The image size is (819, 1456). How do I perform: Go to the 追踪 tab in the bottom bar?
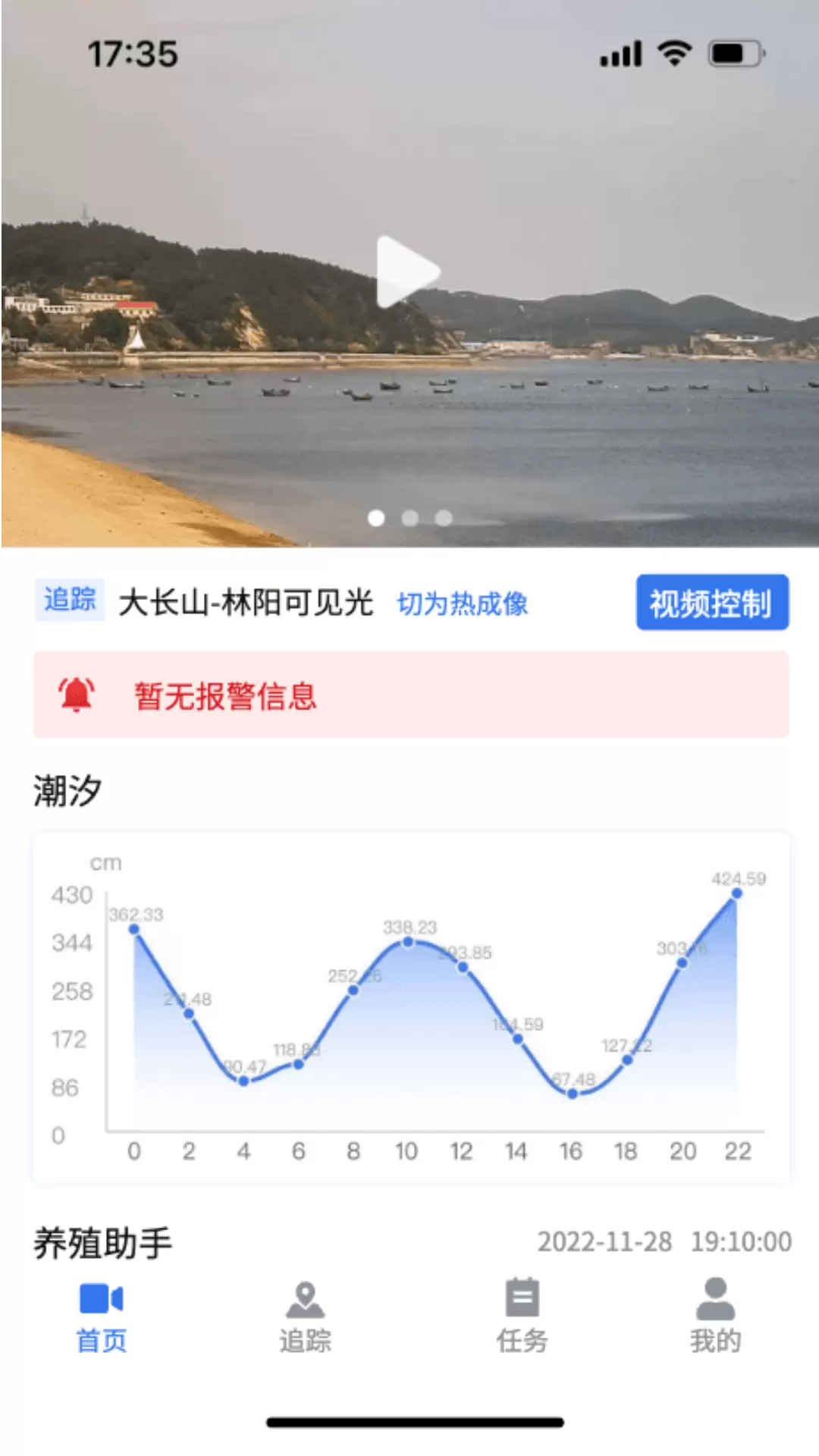(x=305, y=1316)
